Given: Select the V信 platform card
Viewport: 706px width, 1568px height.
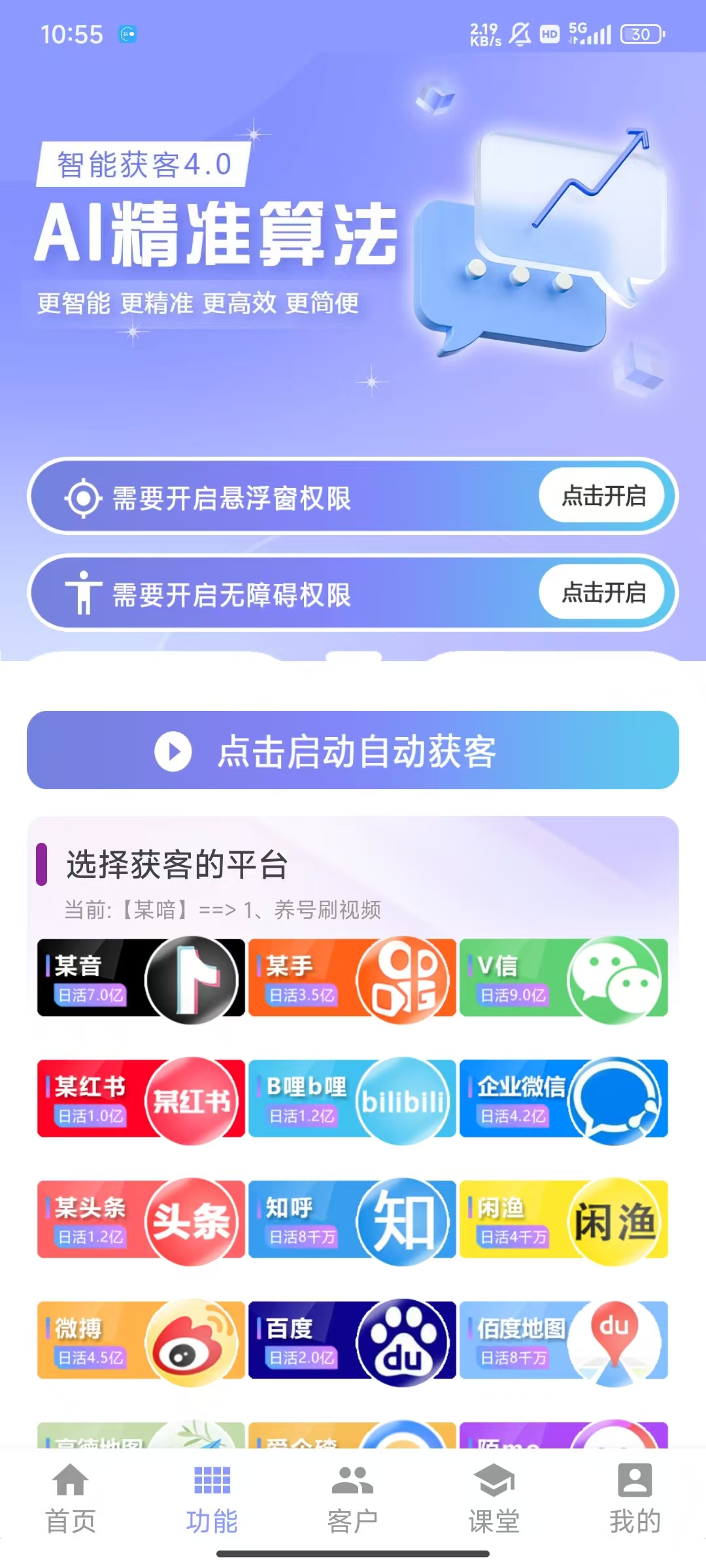Looking at the screenshot, I should (x=563, y=978).
